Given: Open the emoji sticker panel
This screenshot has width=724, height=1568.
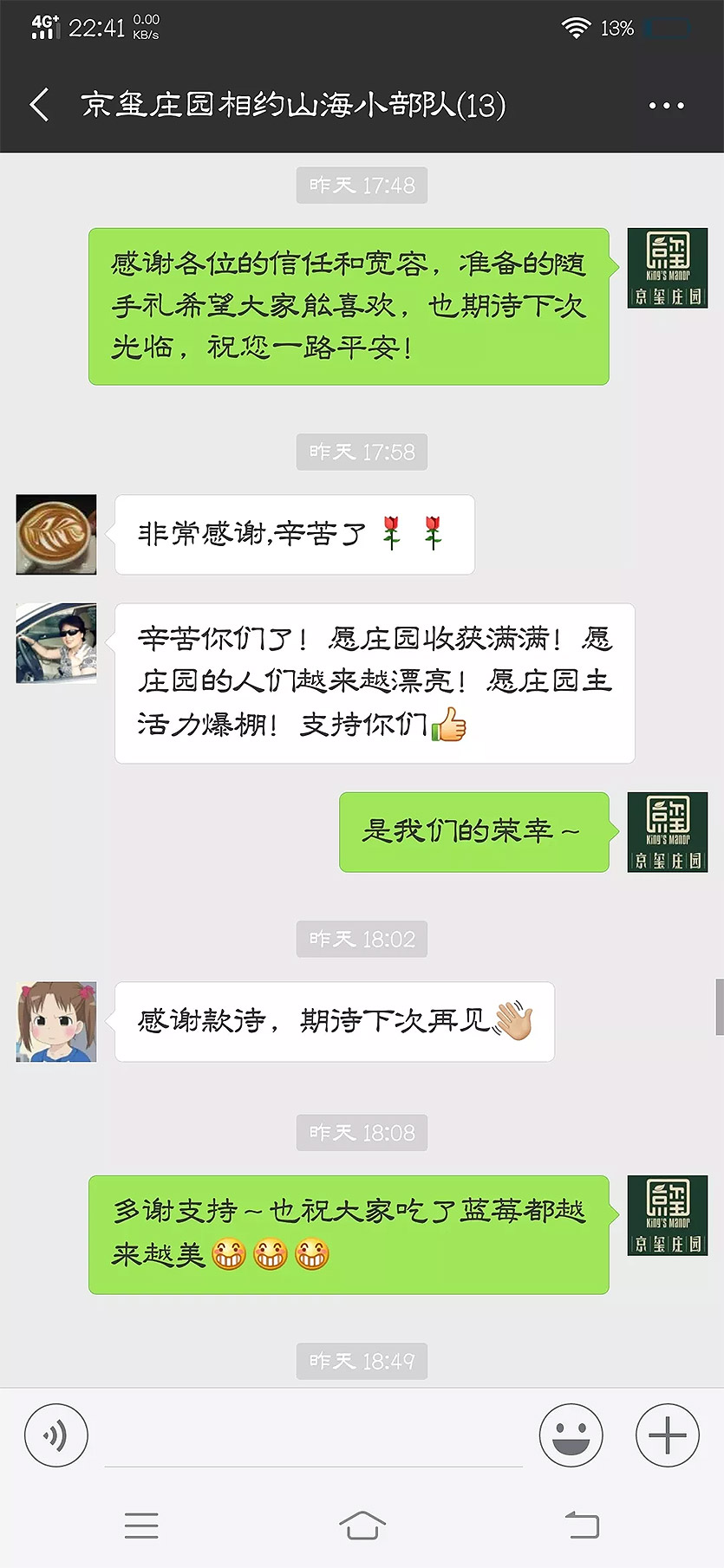Looking at the screenshot, I should click(x=571, y=1435).
